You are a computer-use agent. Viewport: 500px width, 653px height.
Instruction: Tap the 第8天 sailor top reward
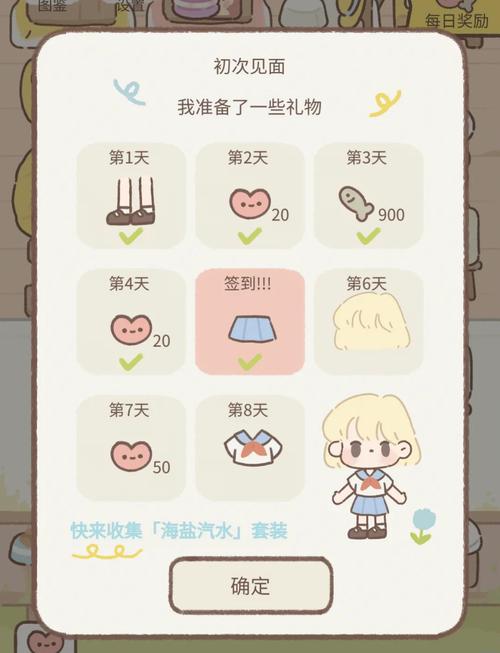coord(250,448)
